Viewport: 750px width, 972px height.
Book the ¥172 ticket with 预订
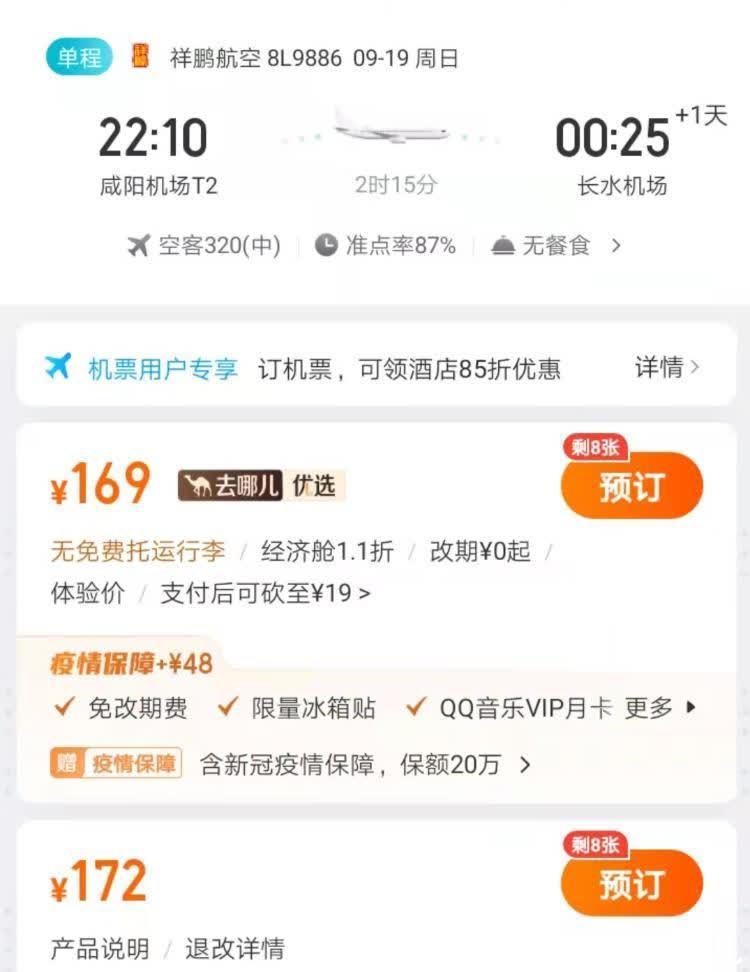pos(631,884)
